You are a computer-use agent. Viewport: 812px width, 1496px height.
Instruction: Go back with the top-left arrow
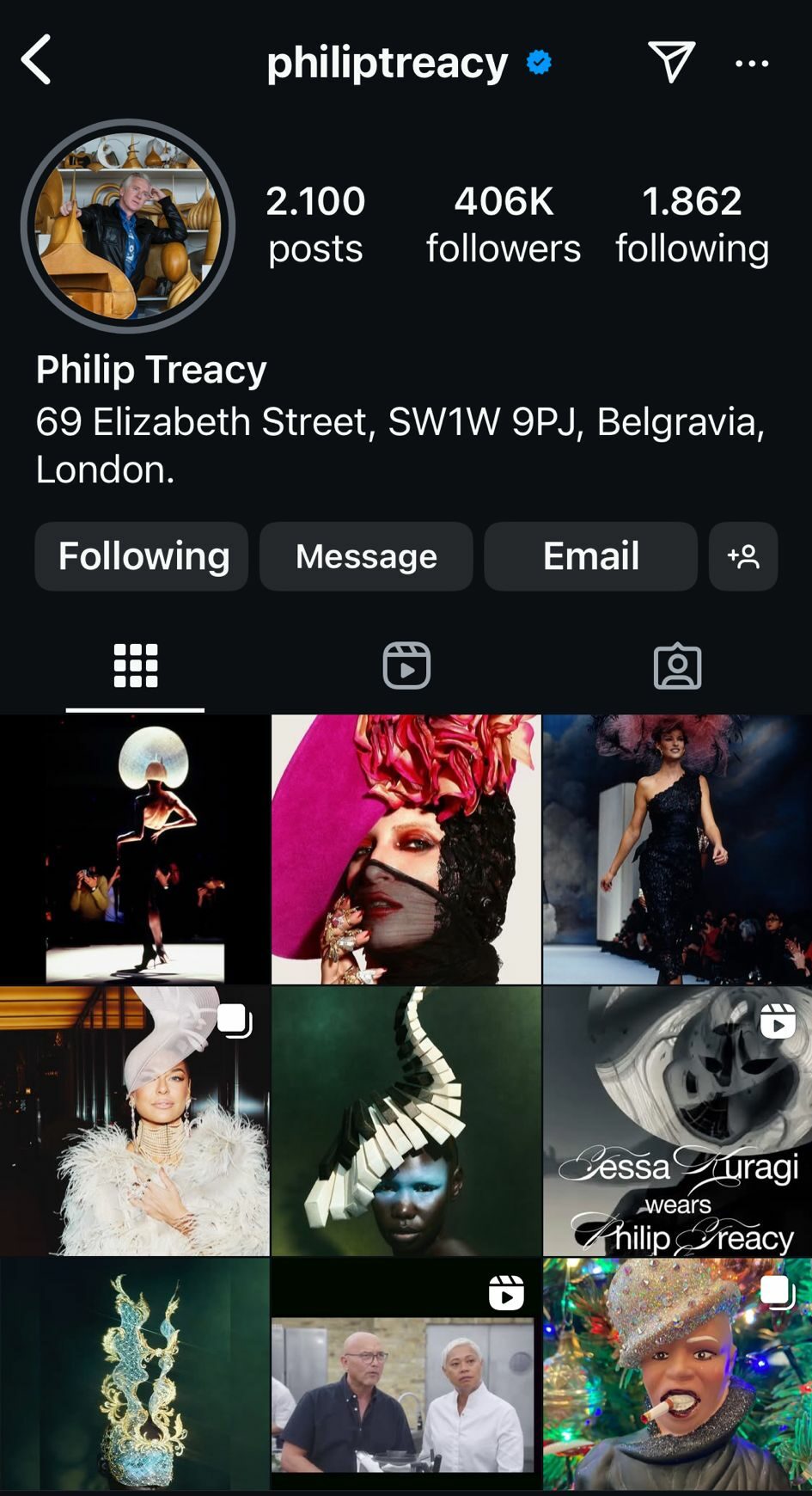click(36, 60)
